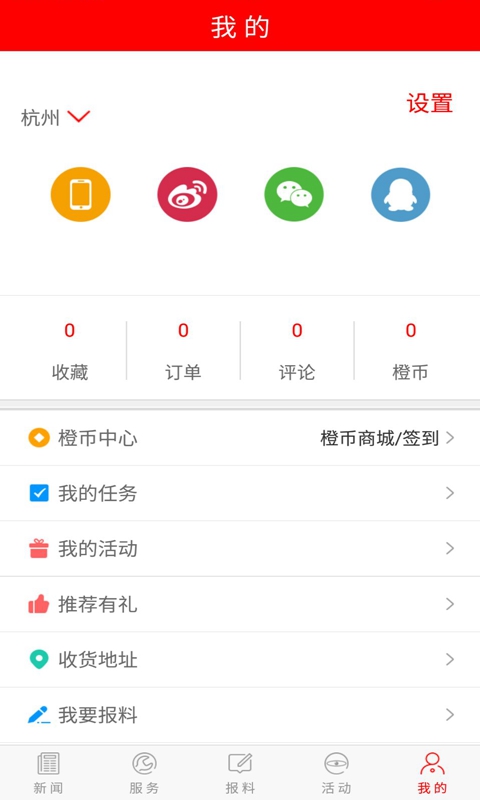Screen dimensions: 480x800
Task: Open 我要报料 row
Action: pyautogui.click(x=240, y=715)
